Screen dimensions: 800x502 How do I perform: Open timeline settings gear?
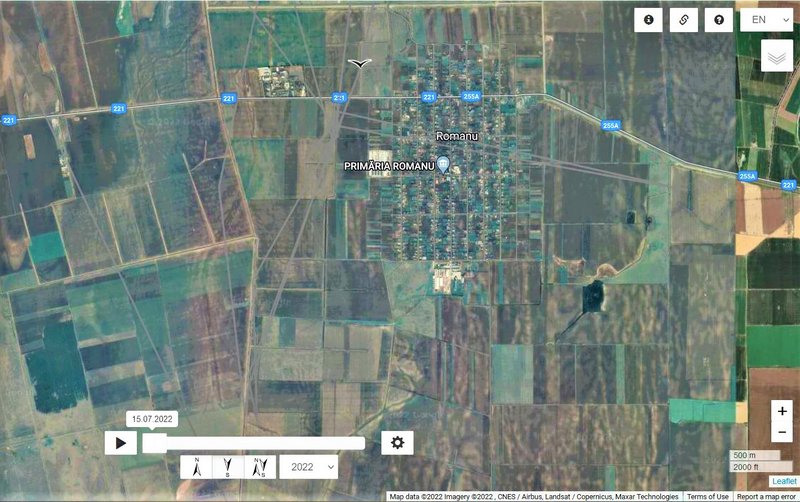(397, 442)
